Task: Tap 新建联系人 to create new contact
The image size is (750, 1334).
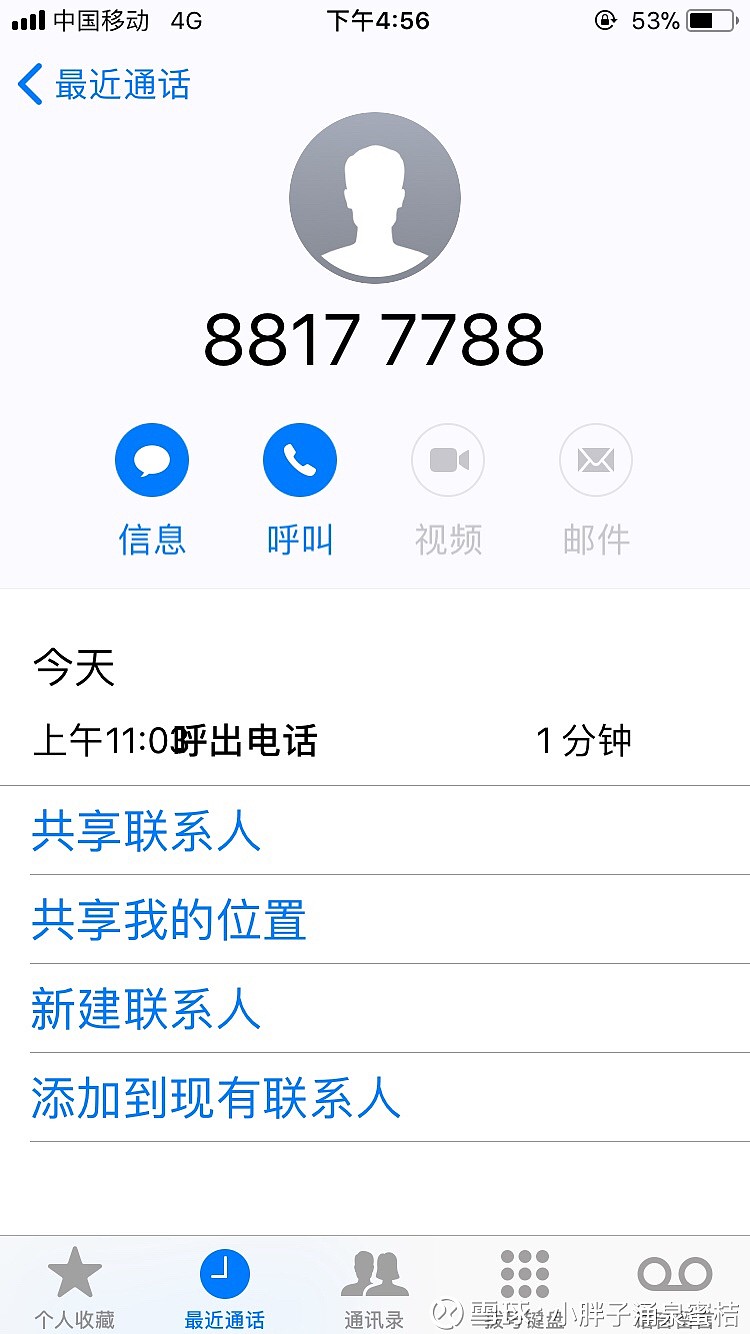Action: coord(146,1010)
